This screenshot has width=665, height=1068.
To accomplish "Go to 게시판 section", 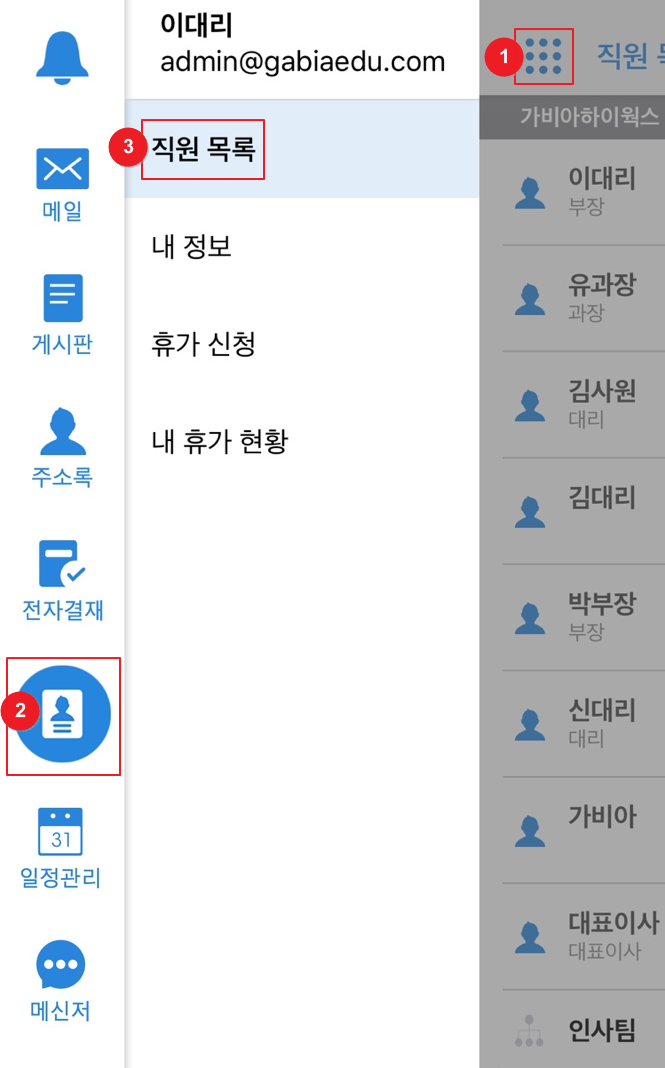I will [62, 314].
